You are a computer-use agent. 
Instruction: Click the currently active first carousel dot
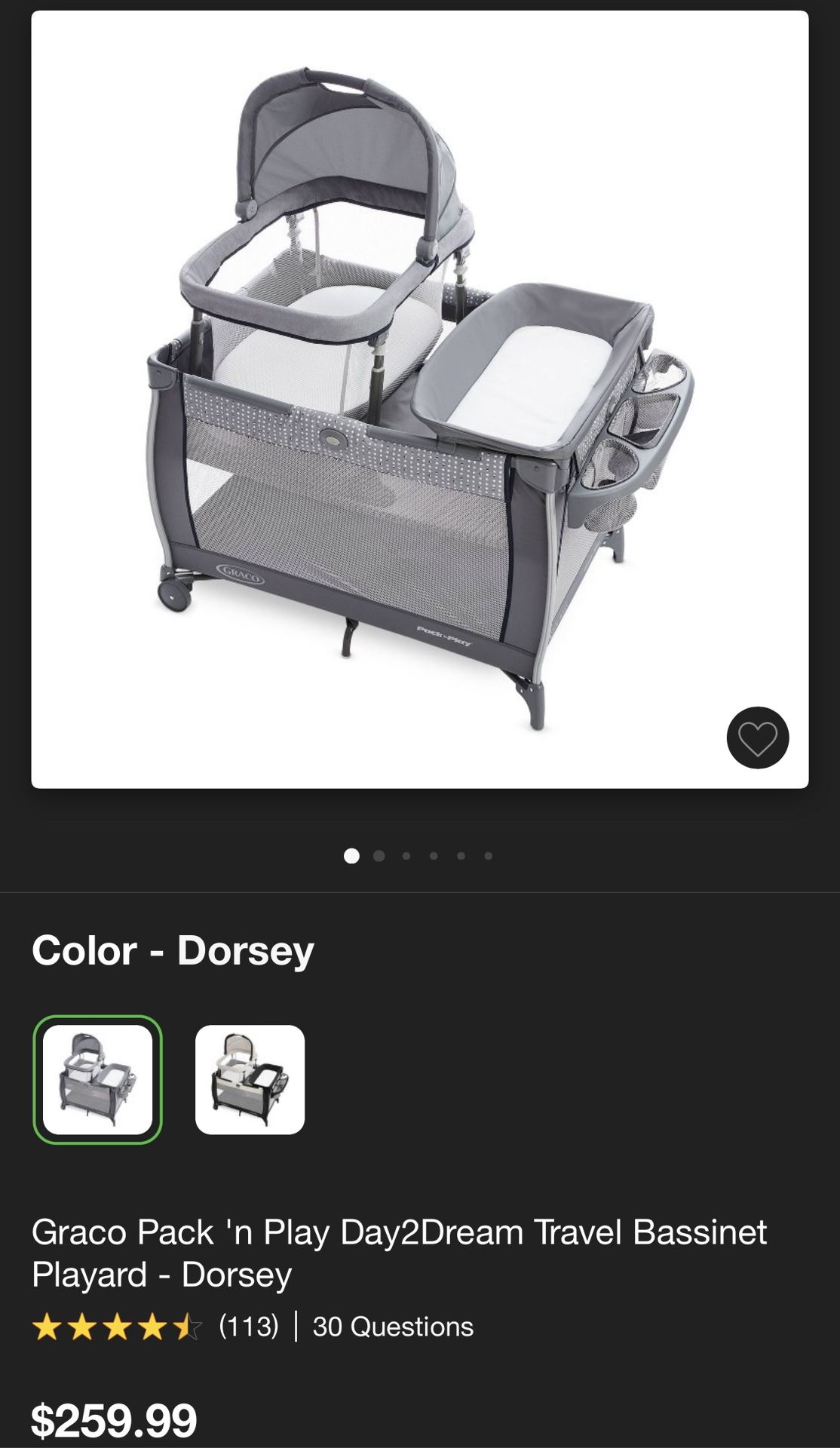351,854
